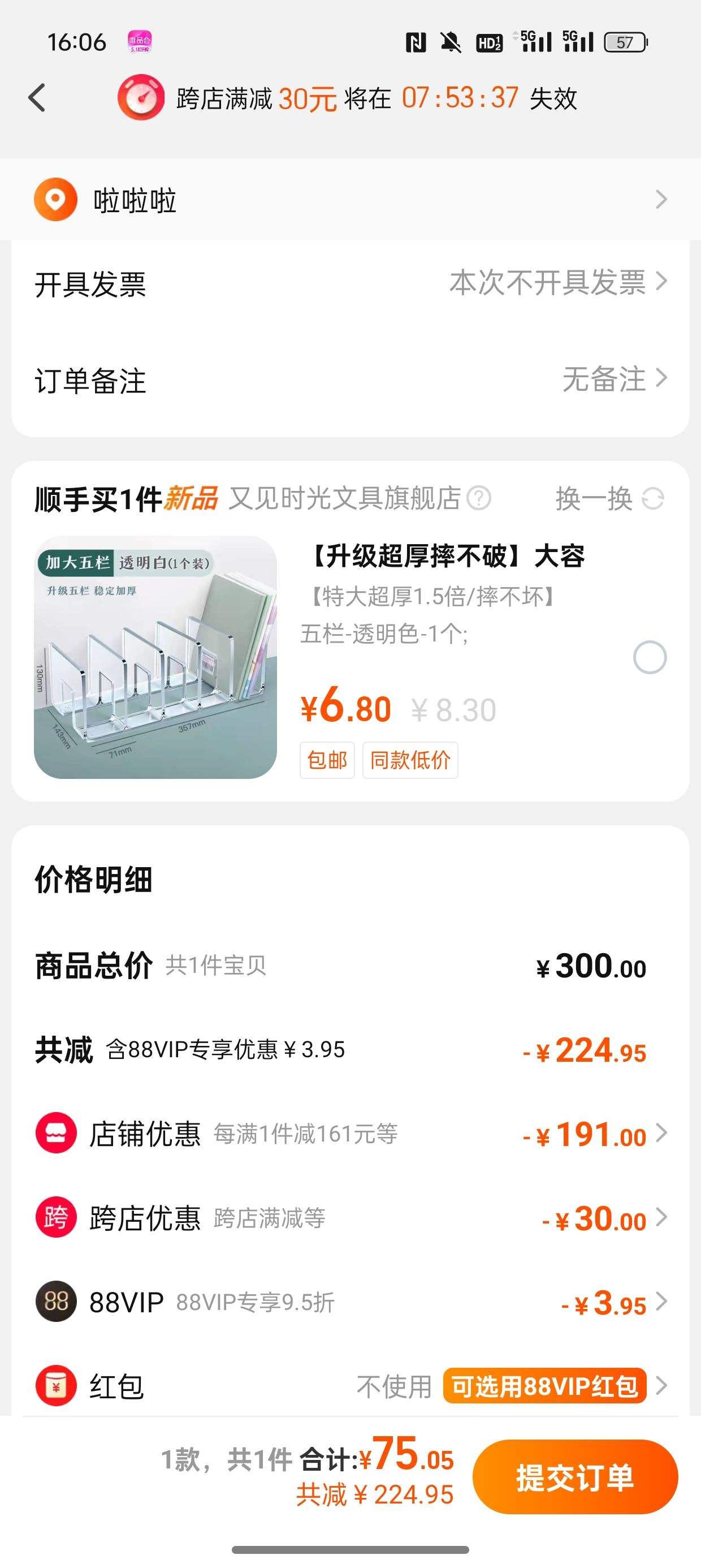The height and width of the screenshot is (1568, 701).
Task: Expand store discount details via its chevron
Action: [x=661, y=1133]
